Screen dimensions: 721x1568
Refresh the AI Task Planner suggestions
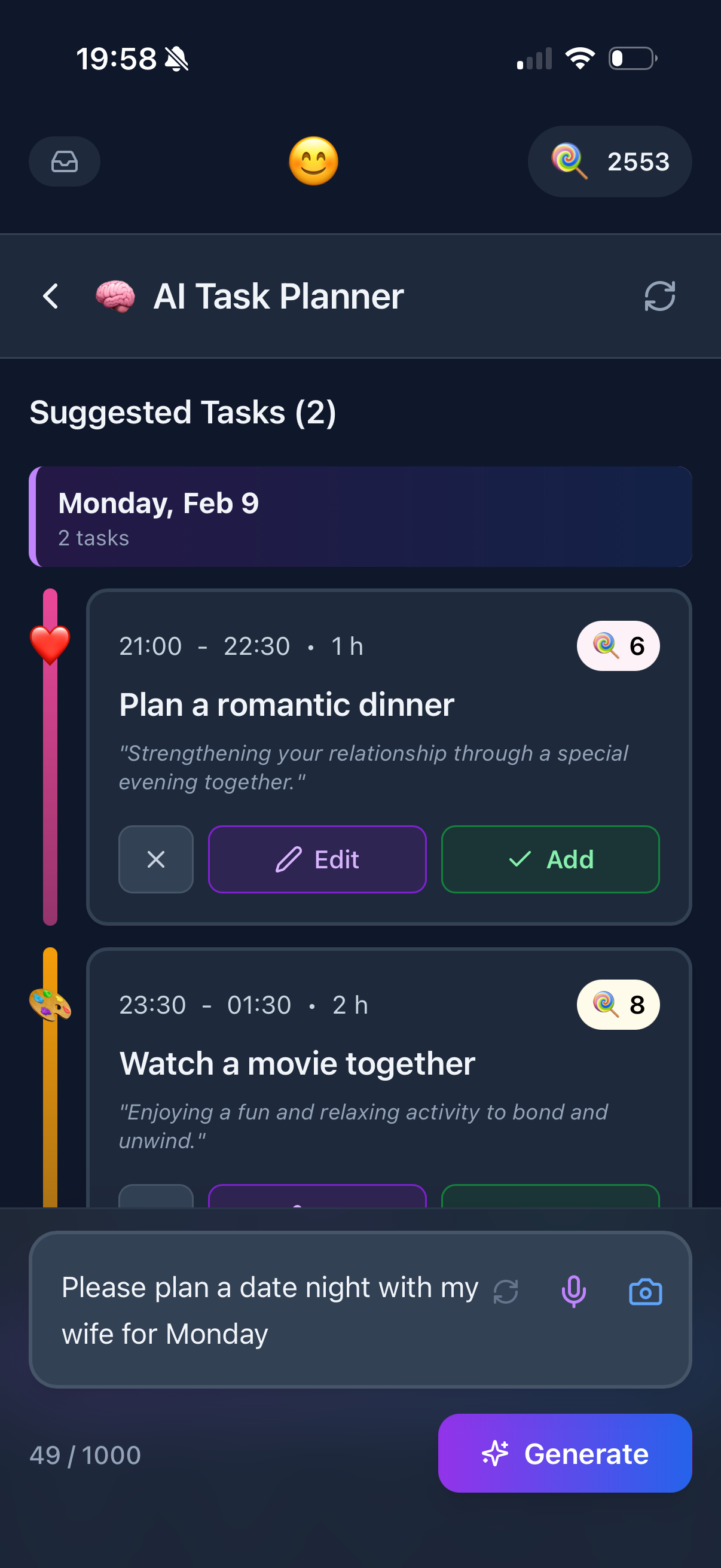click(659, 297)
